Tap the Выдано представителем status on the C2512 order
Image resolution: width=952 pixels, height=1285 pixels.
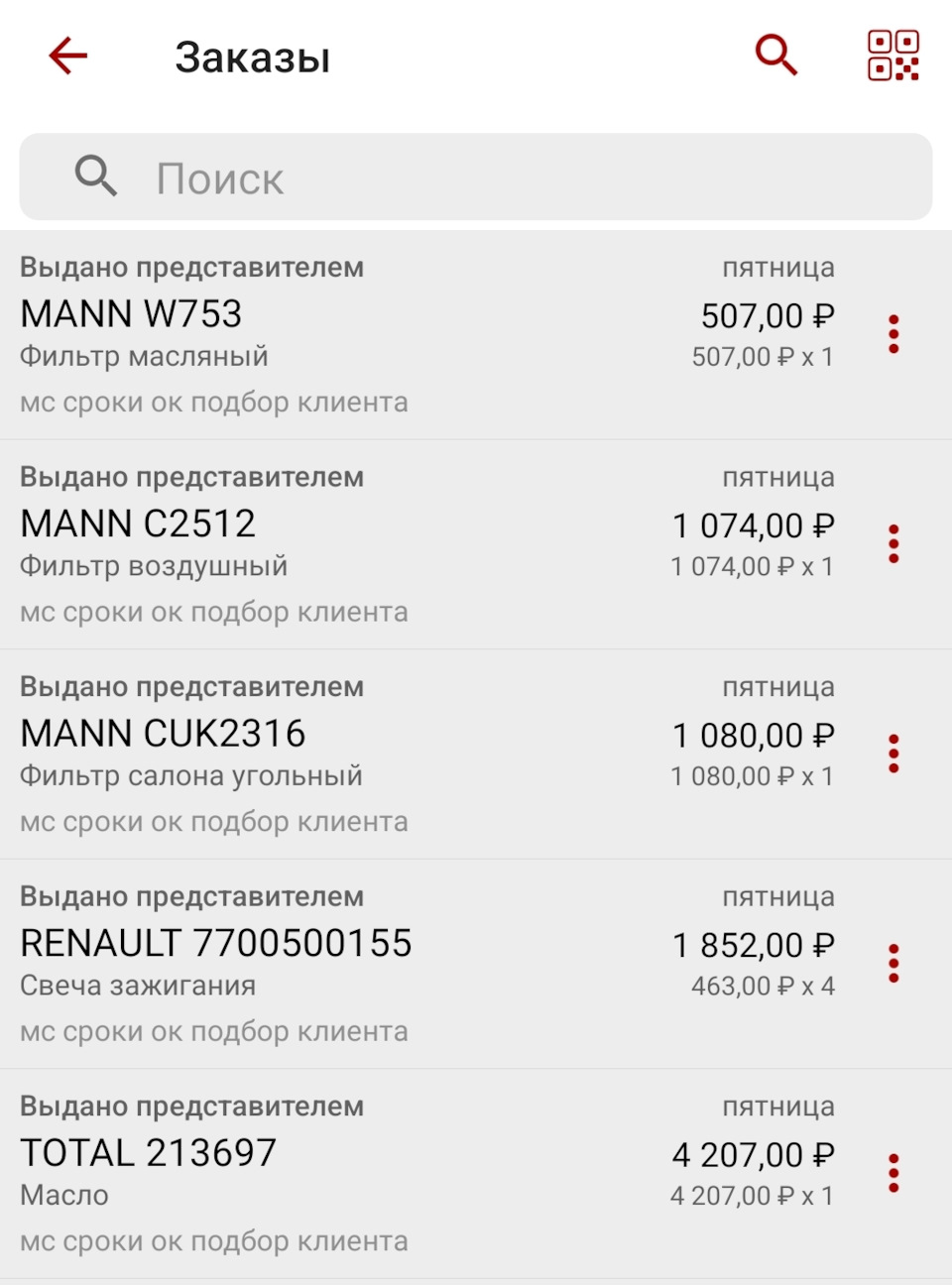pyautogui.click(x=192, y=476)
